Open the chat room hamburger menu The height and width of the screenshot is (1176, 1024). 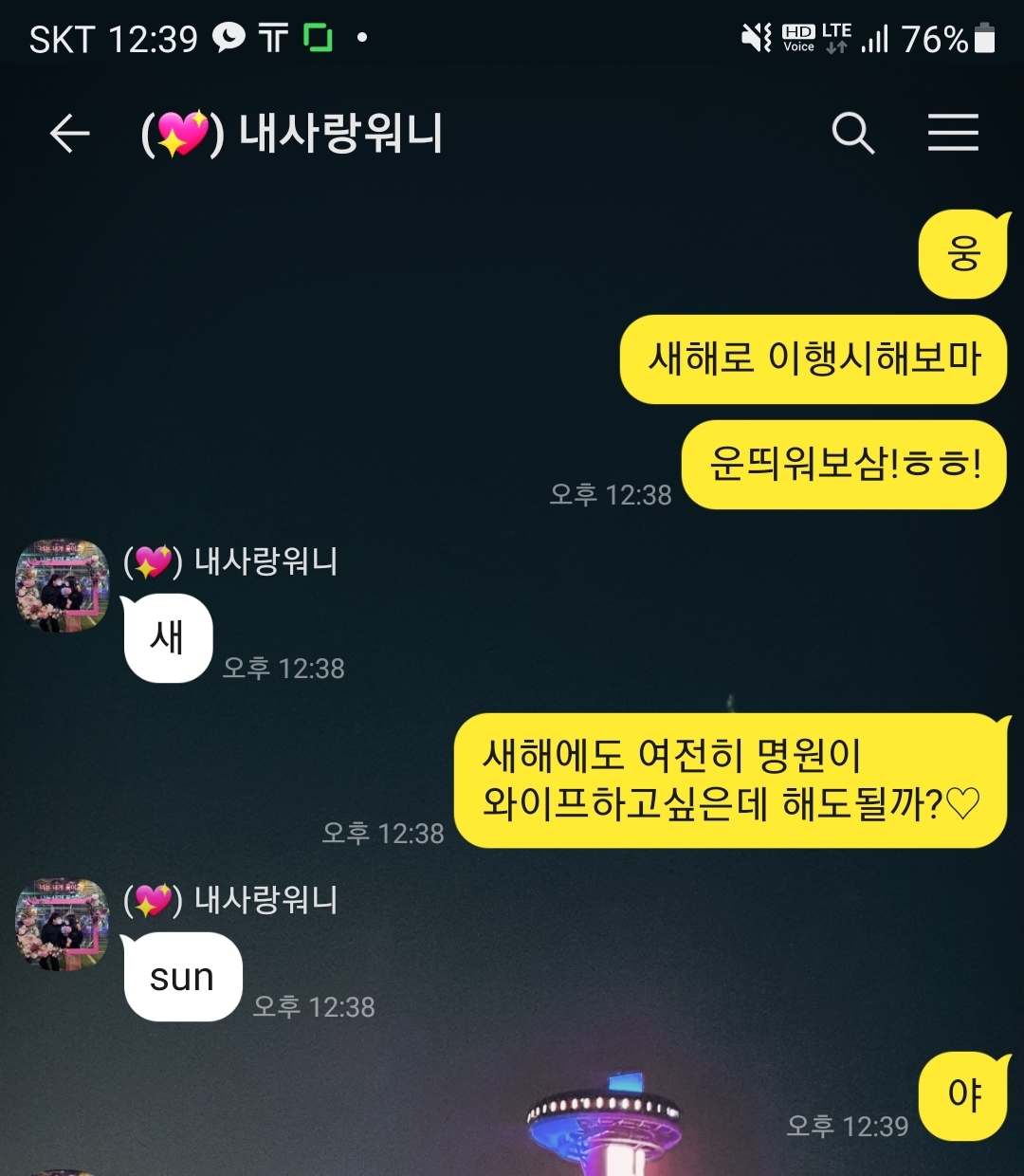[952, 133]
